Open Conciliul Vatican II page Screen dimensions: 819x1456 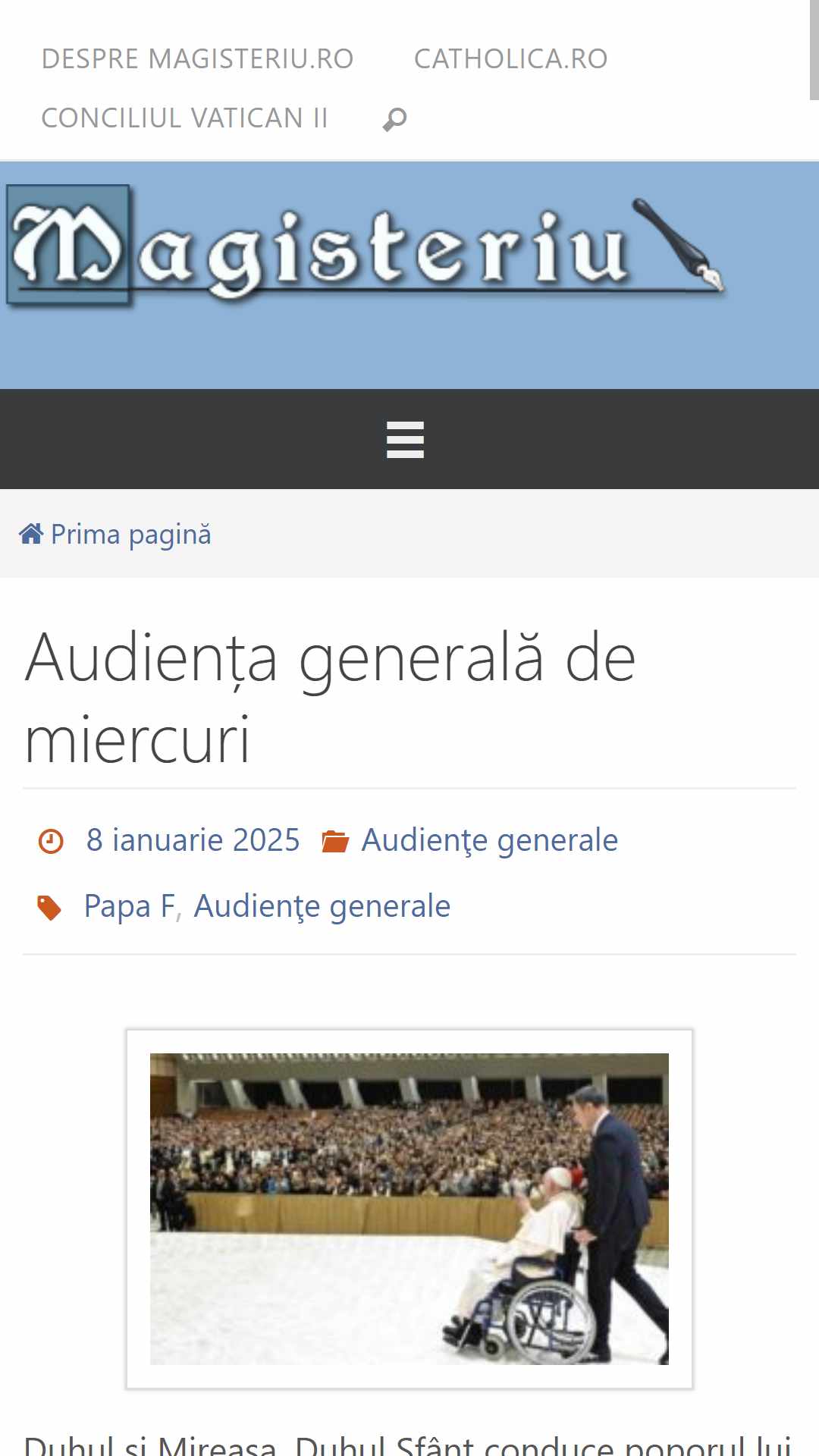[x=184, y=118]
